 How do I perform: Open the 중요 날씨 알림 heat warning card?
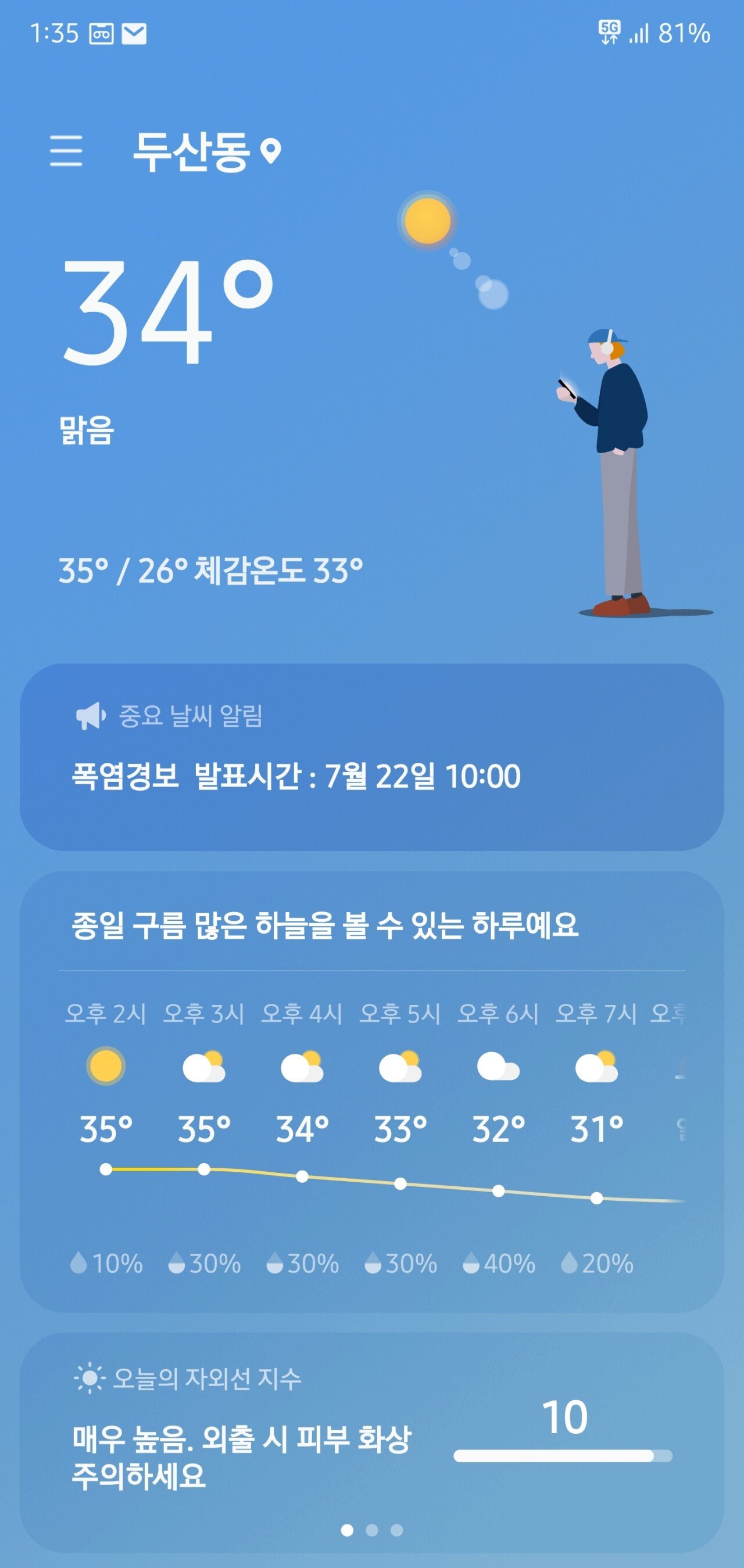click(371, 756)
